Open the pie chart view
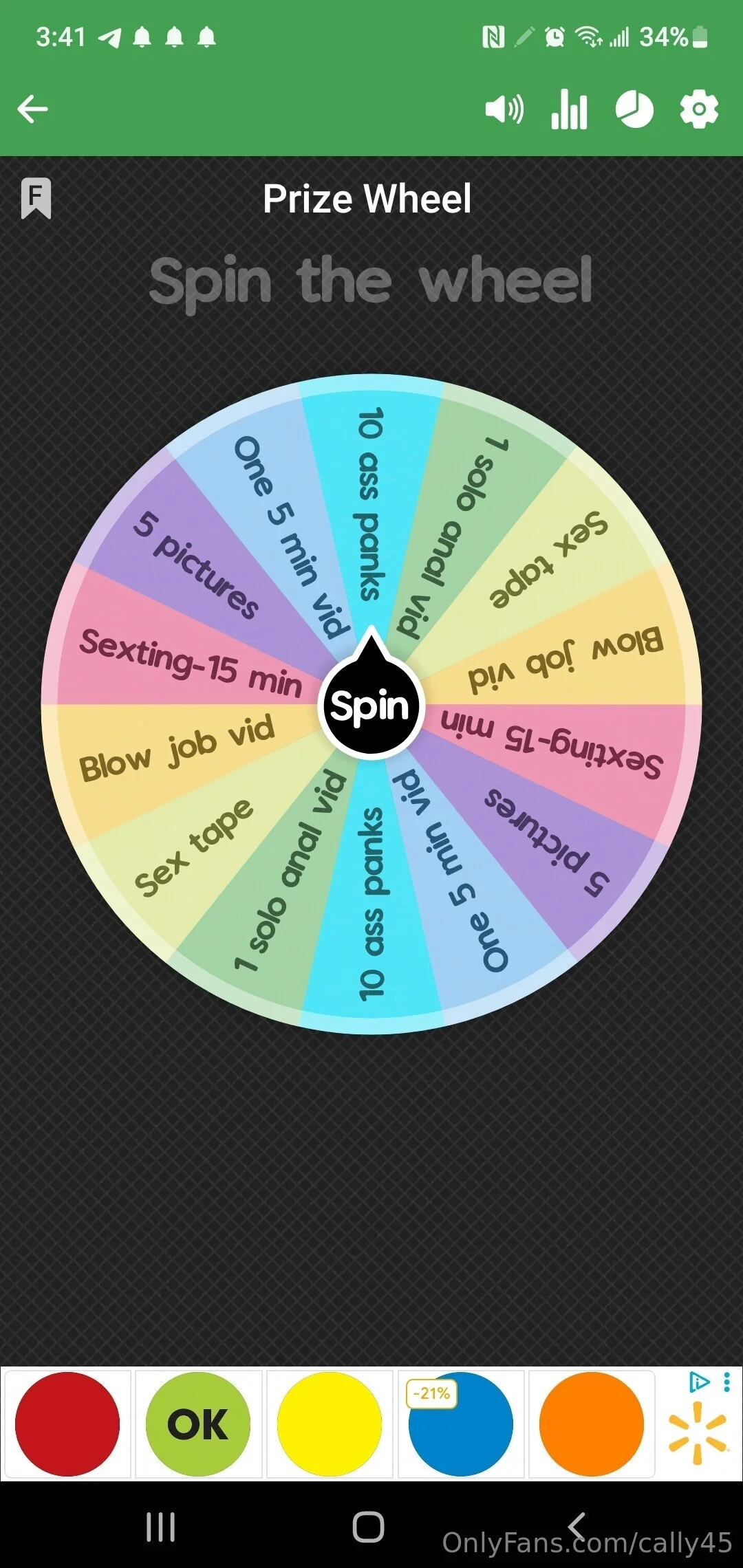Viewport: 743px width, 1568px height. pos(634,109)
